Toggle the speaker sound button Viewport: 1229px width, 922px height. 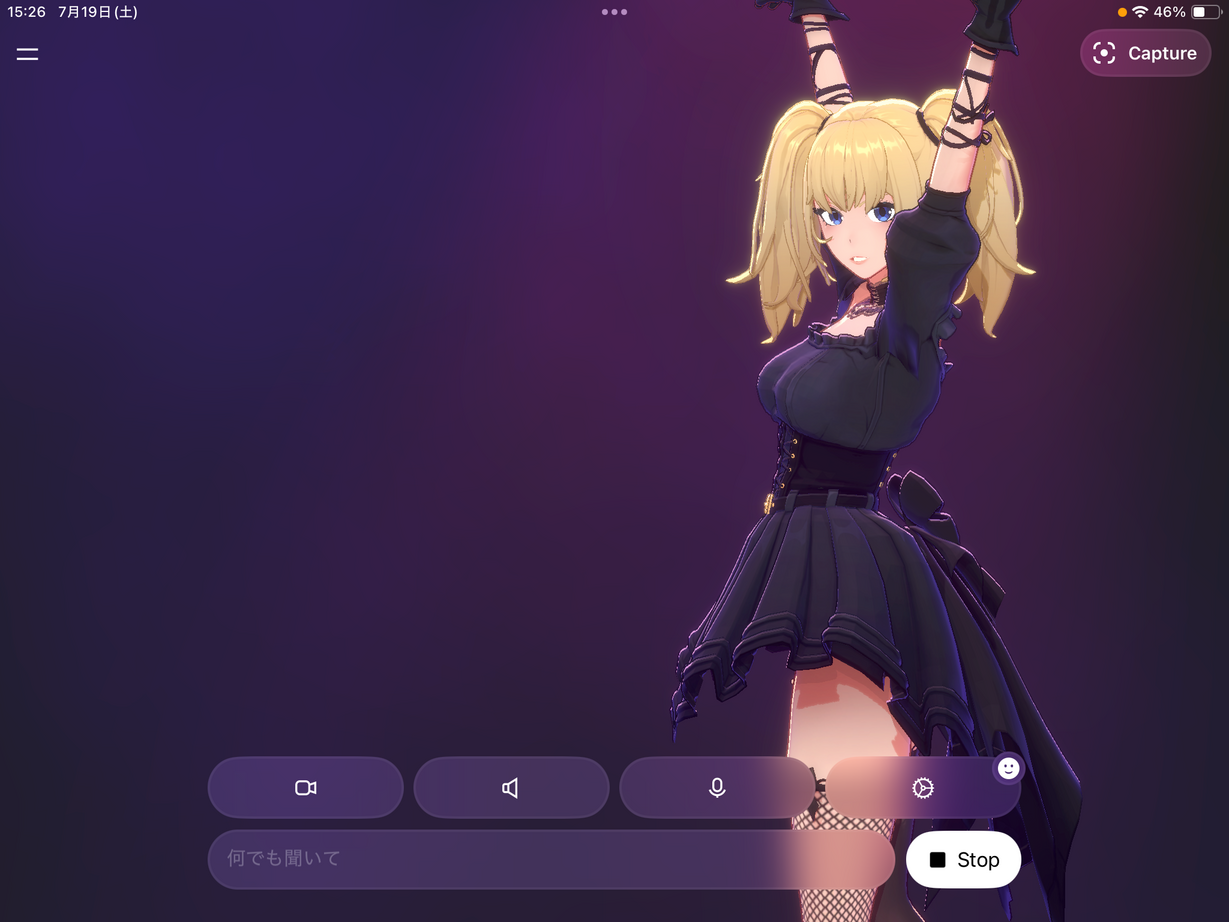click(x=511, y=788)
